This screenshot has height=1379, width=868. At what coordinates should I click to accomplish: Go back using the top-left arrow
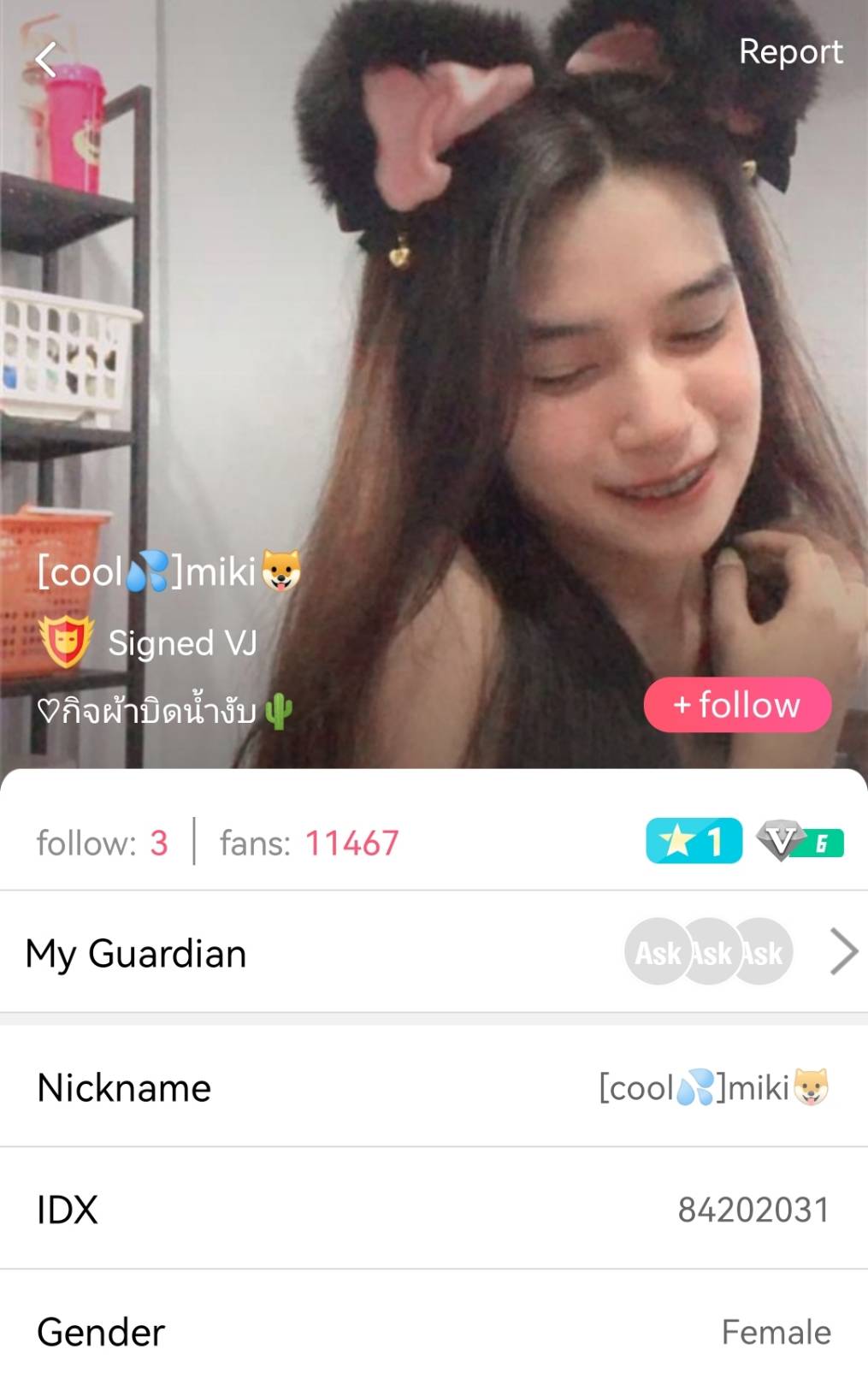[x=46, y=60]
